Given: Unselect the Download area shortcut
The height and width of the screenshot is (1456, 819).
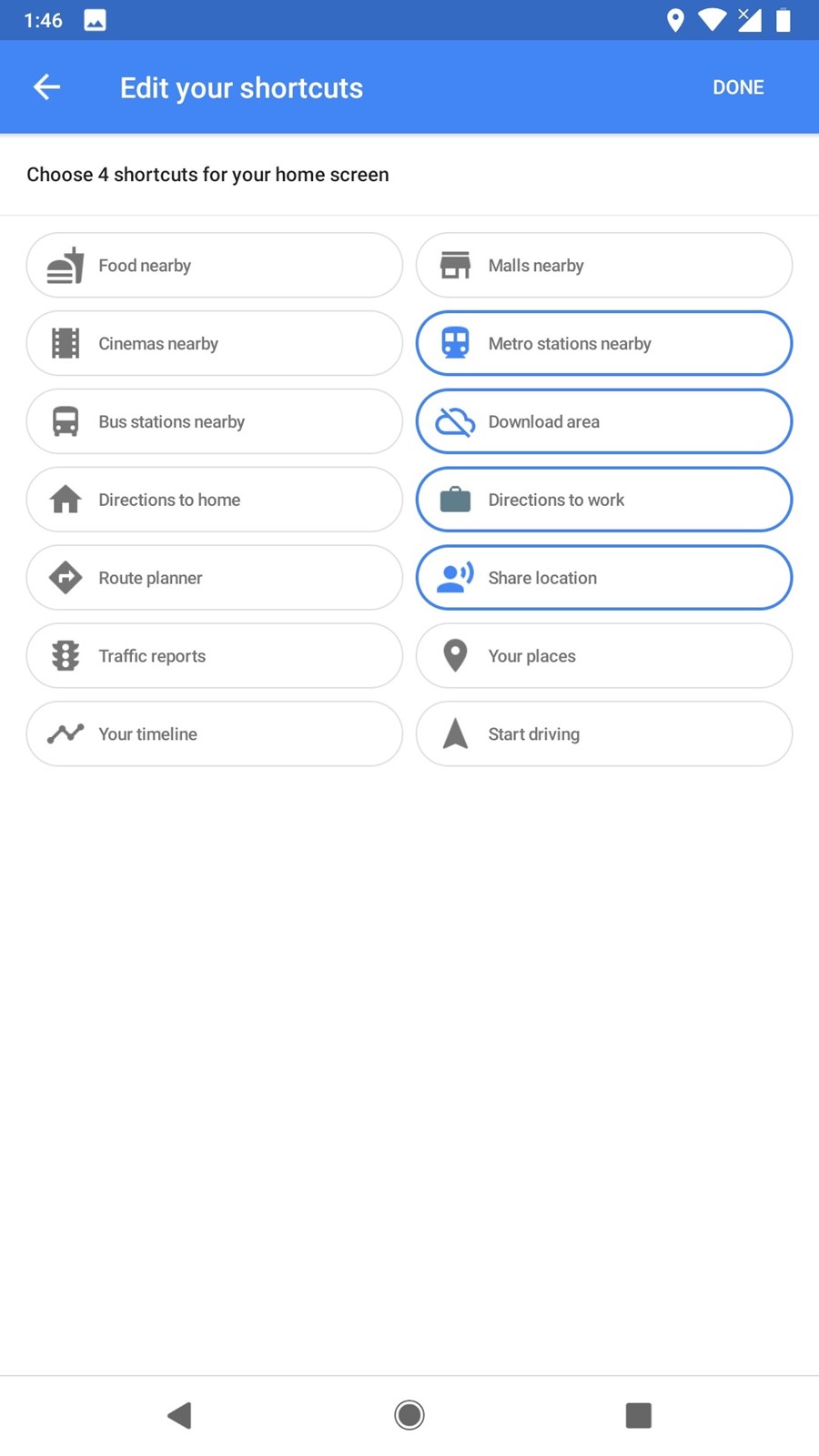Looking at the screenshot, I should pyautogui.click(x=604, y=421).
